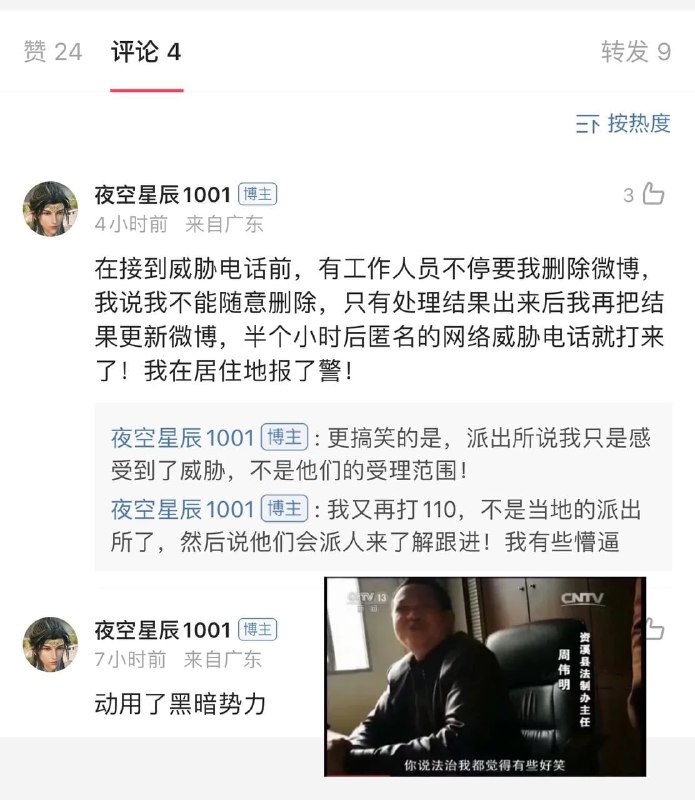The width and height of the screenshot is (695, 800).
Task: Switch to the 转发 9 tab
Action: coord(635,52)
